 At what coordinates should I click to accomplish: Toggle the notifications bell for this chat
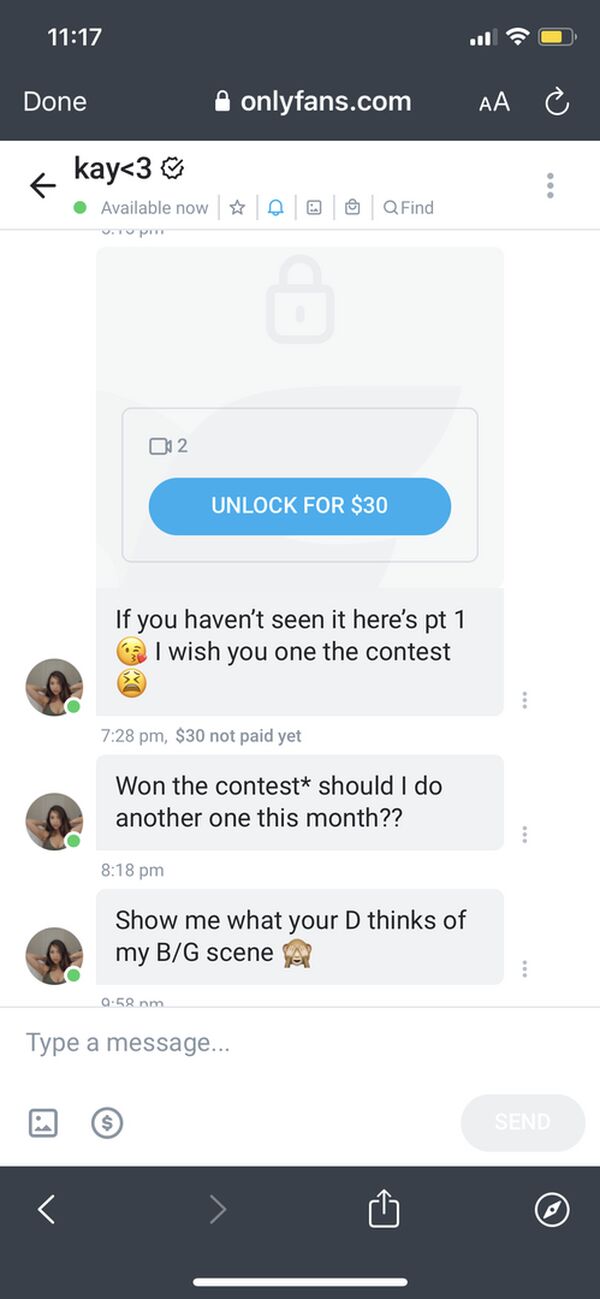pyautogui.click(x=275, y=208)
